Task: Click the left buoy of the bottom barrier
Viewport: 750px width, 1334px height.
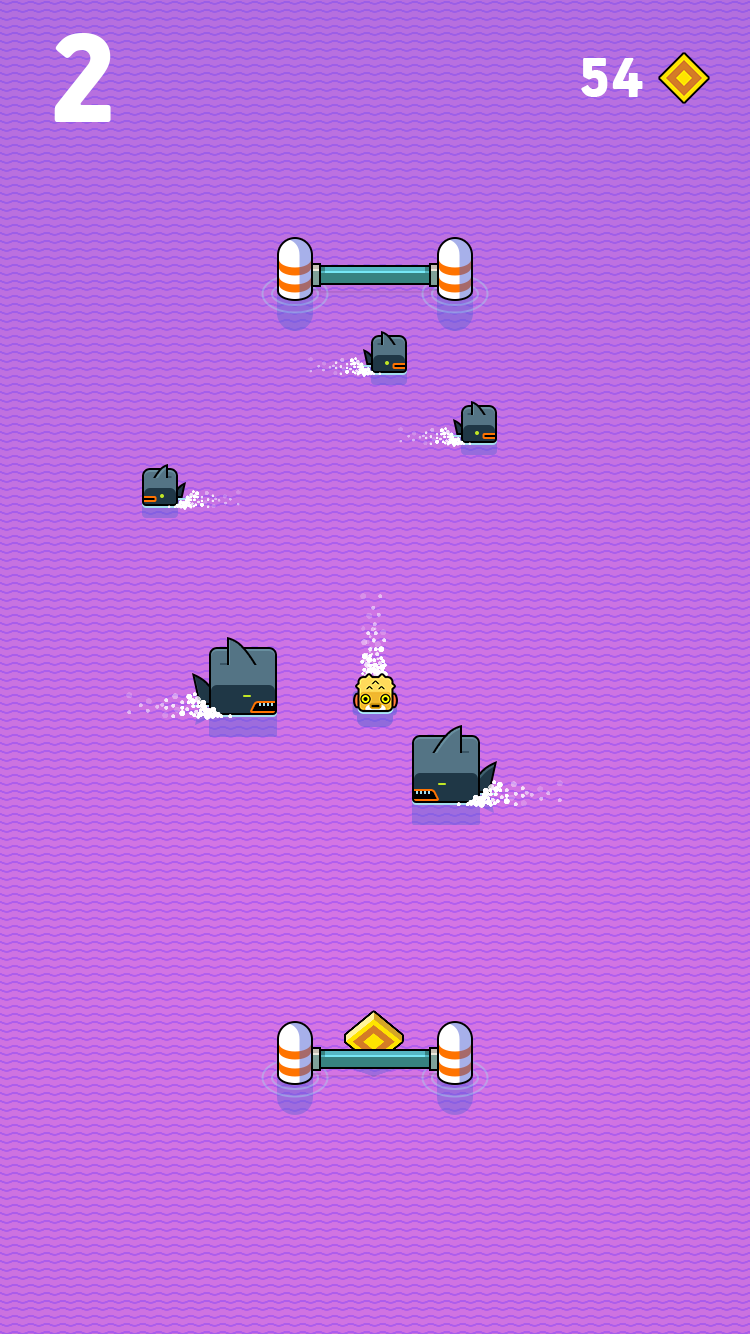Action: click(x=295, y=1055)
